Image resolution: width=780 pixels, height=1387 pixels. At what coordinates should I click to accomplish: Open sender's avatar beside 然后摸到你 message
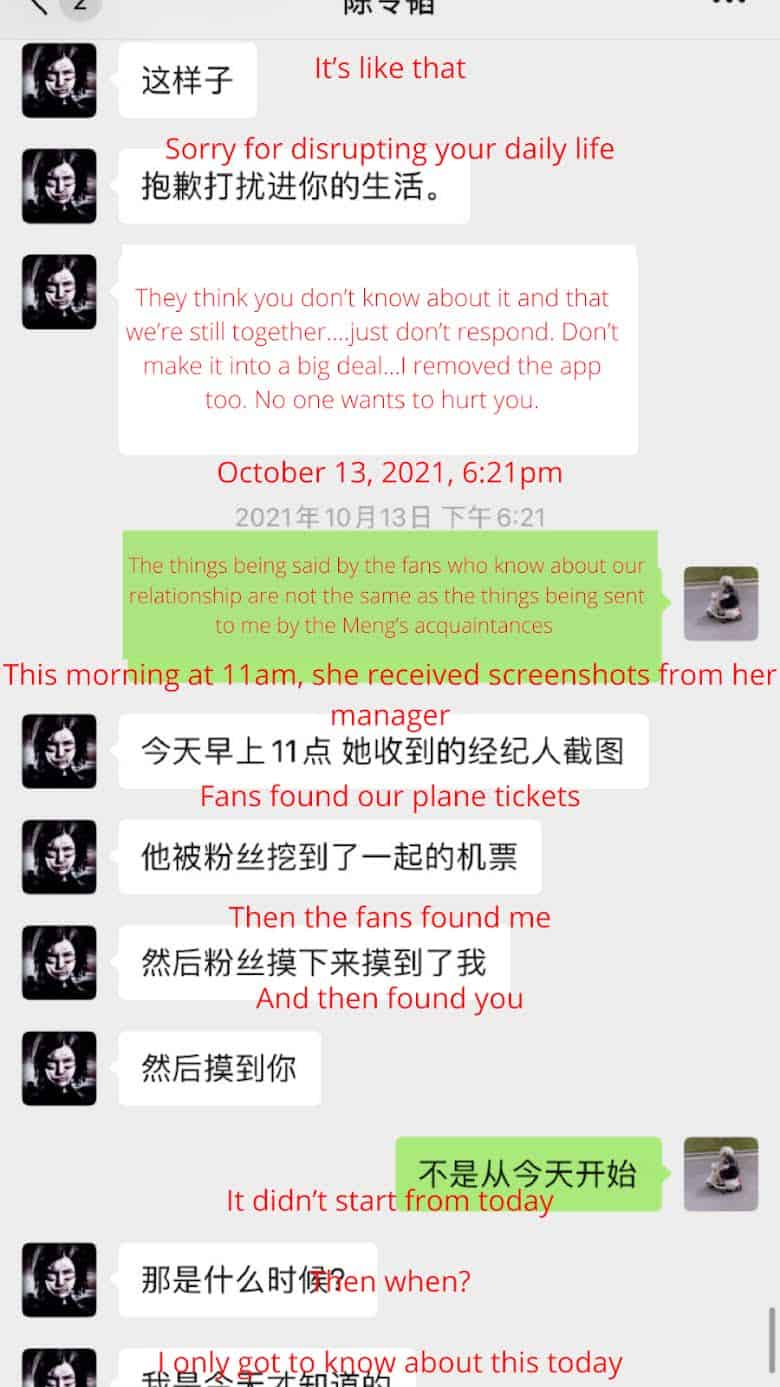coord(59,1068)
